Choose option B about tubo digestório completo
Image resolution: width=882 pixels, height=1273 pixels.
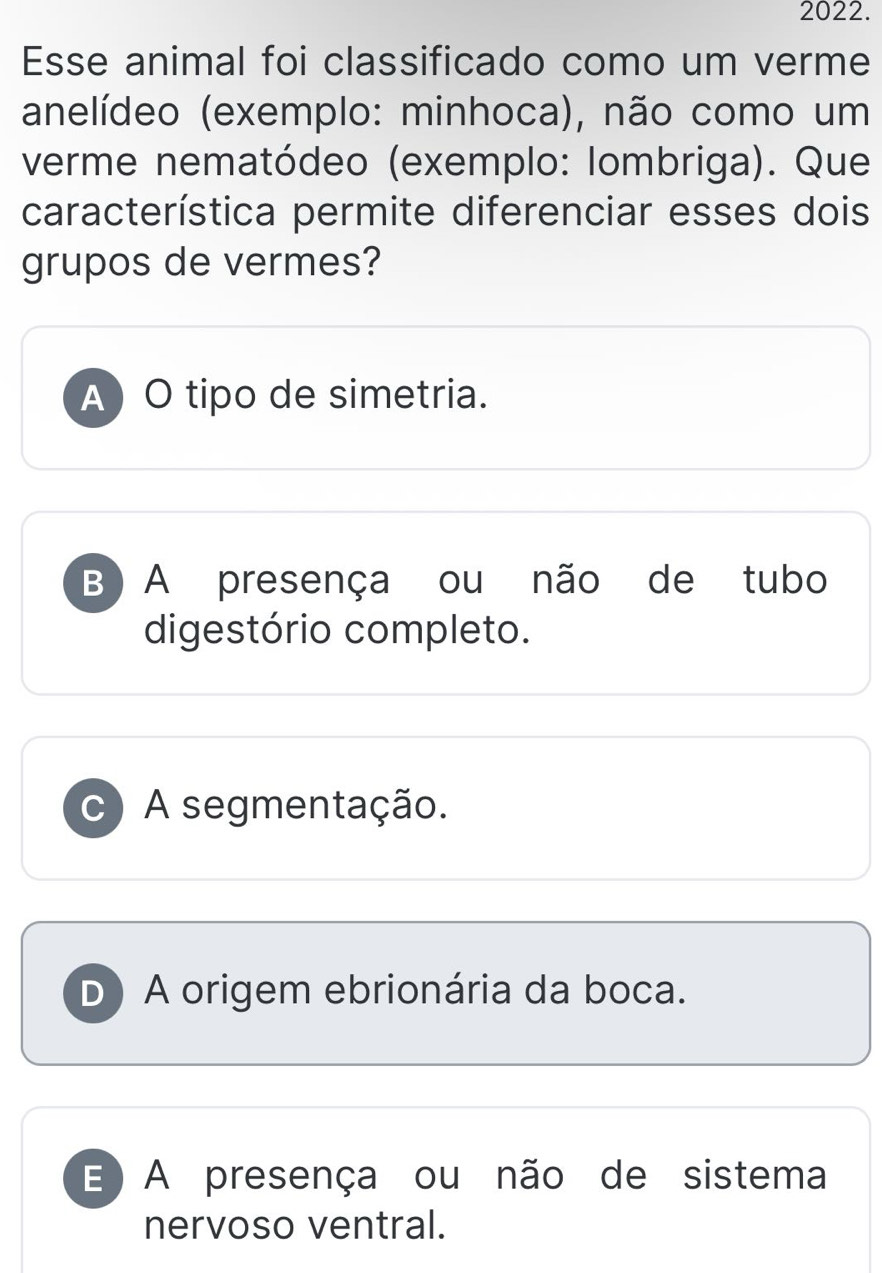click(x=445, y=603)
